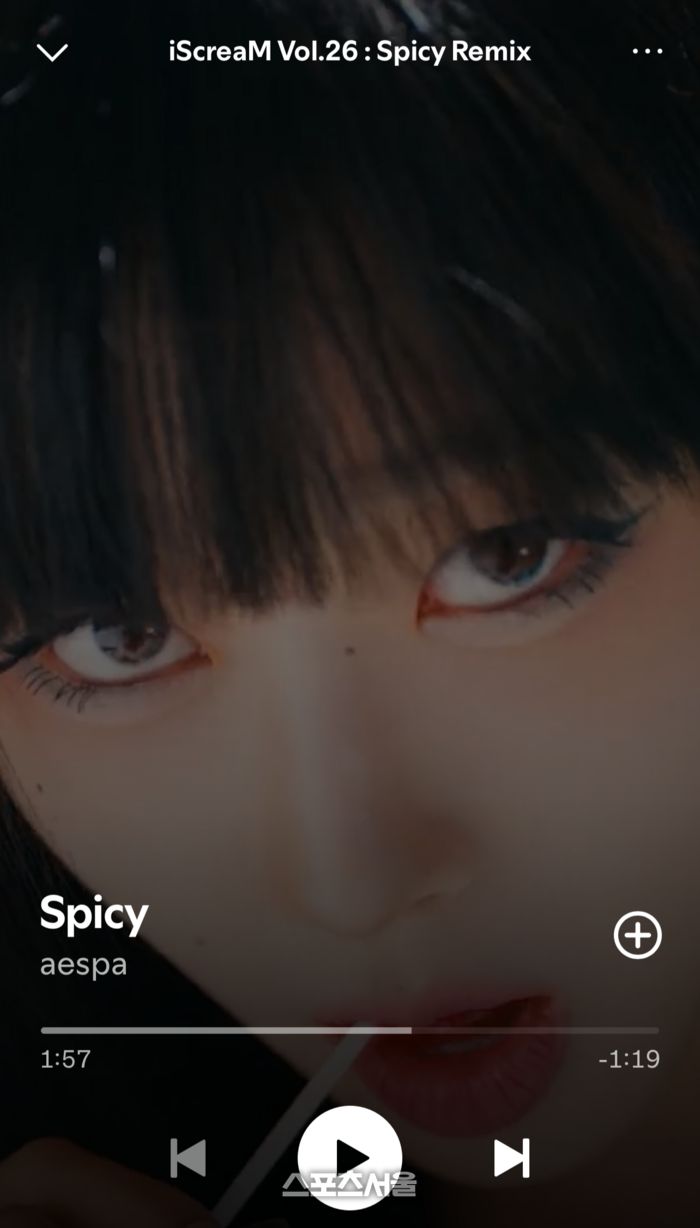Image resolution: width=700 pixels, height=1228 pixels.
Task: Play the song Spicy
Action: (350, 1157)
